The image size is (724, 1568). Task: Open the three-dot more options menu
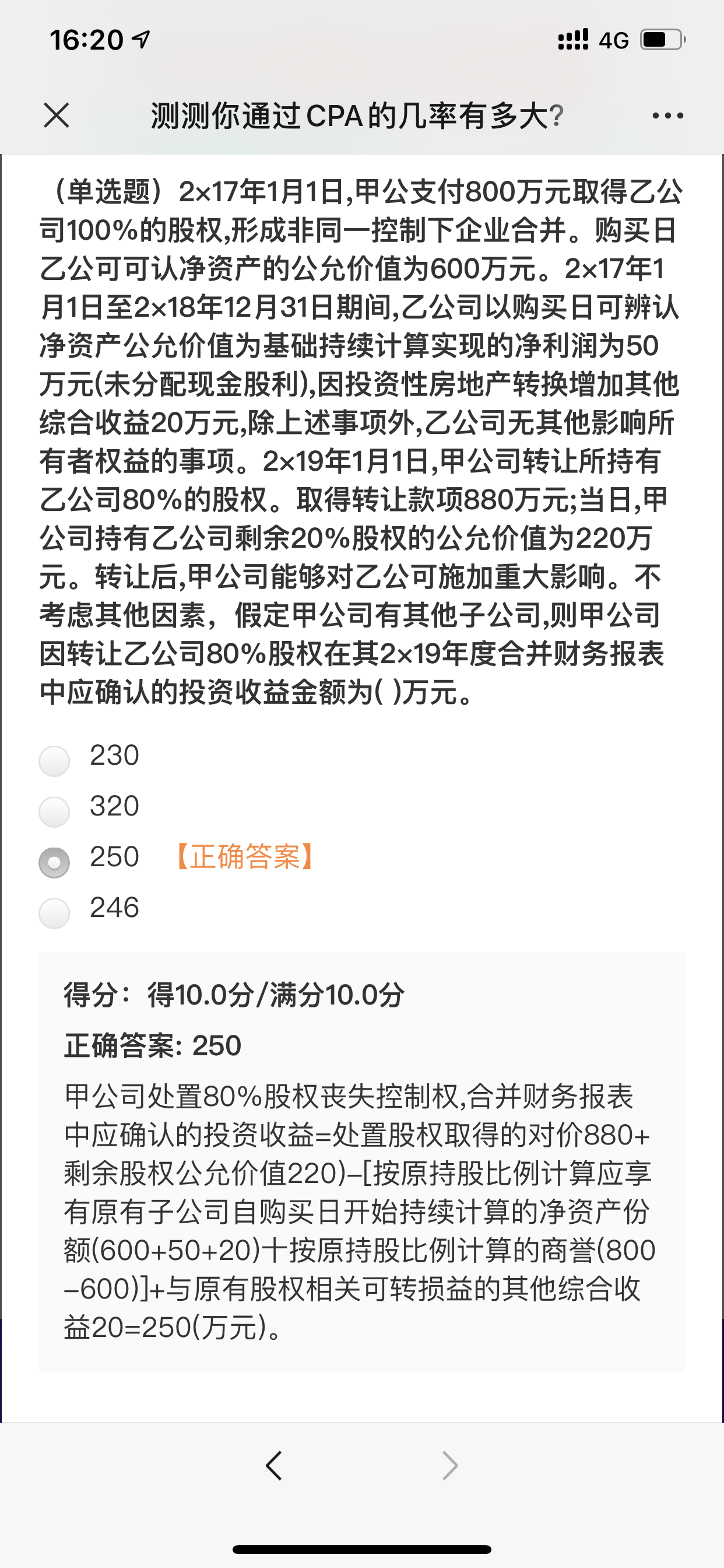tap(667, 116)
